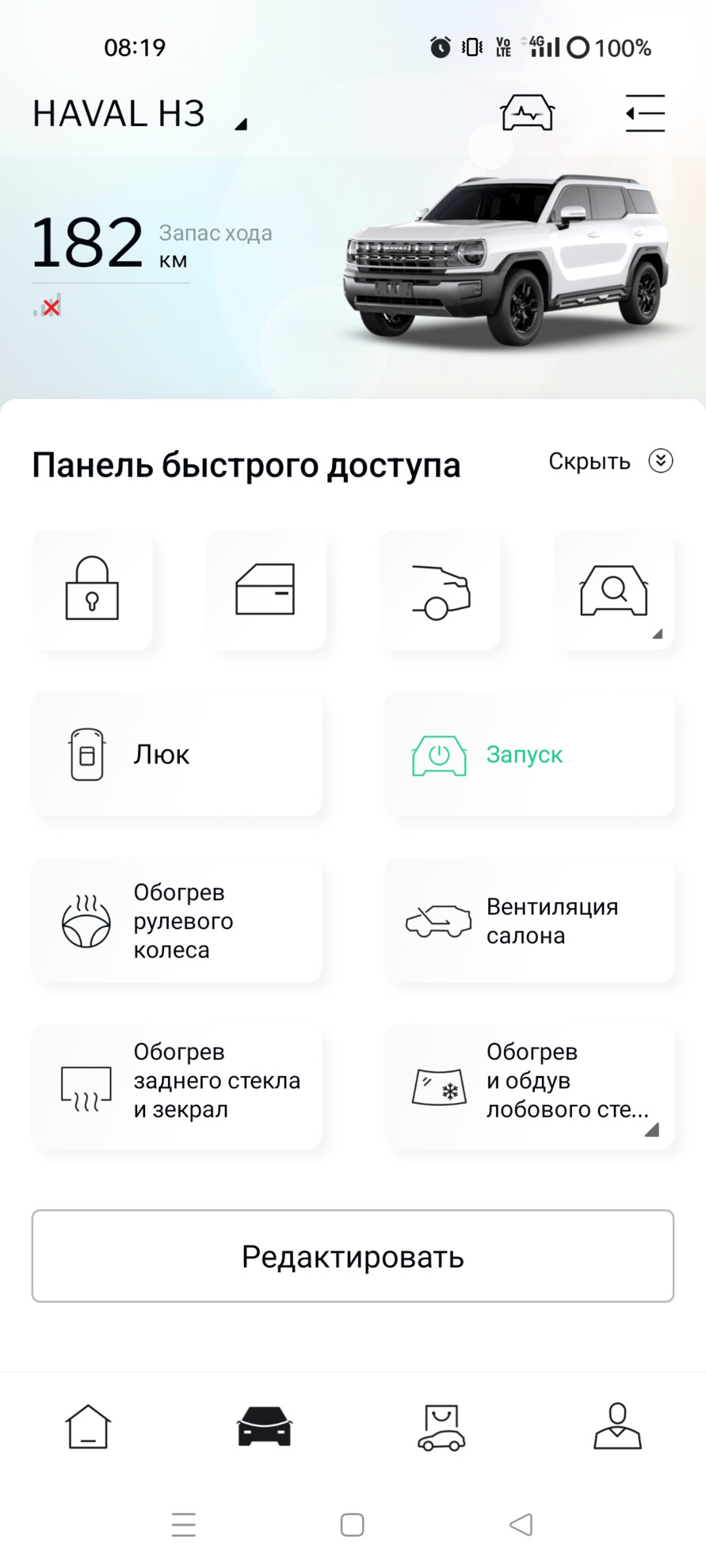Tap the find-my-car quick button
The image size is (706, 1568).
click(613, 590)
